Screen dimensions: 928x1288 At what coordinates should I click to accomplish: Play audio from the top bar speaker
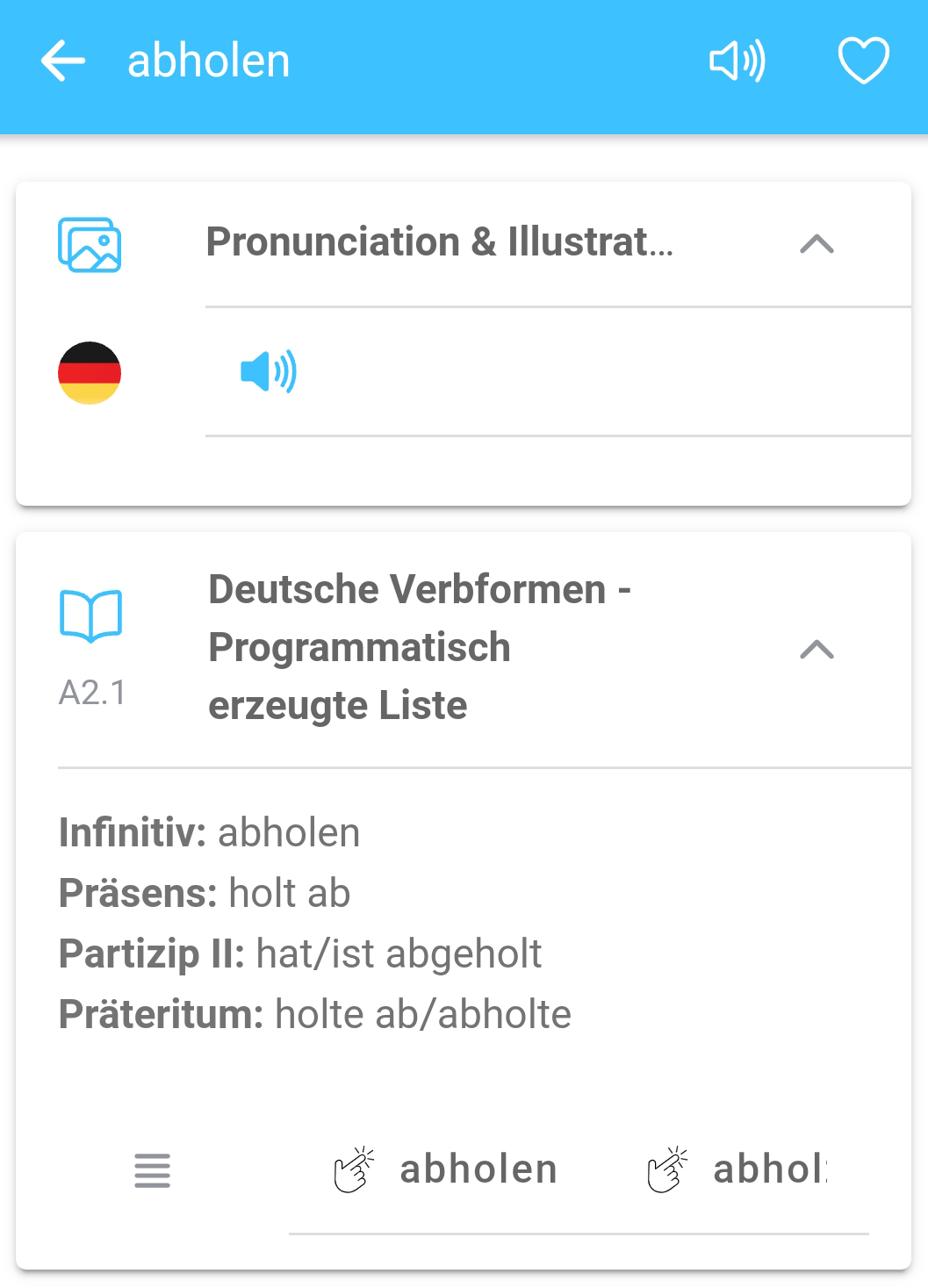(737, 61)
